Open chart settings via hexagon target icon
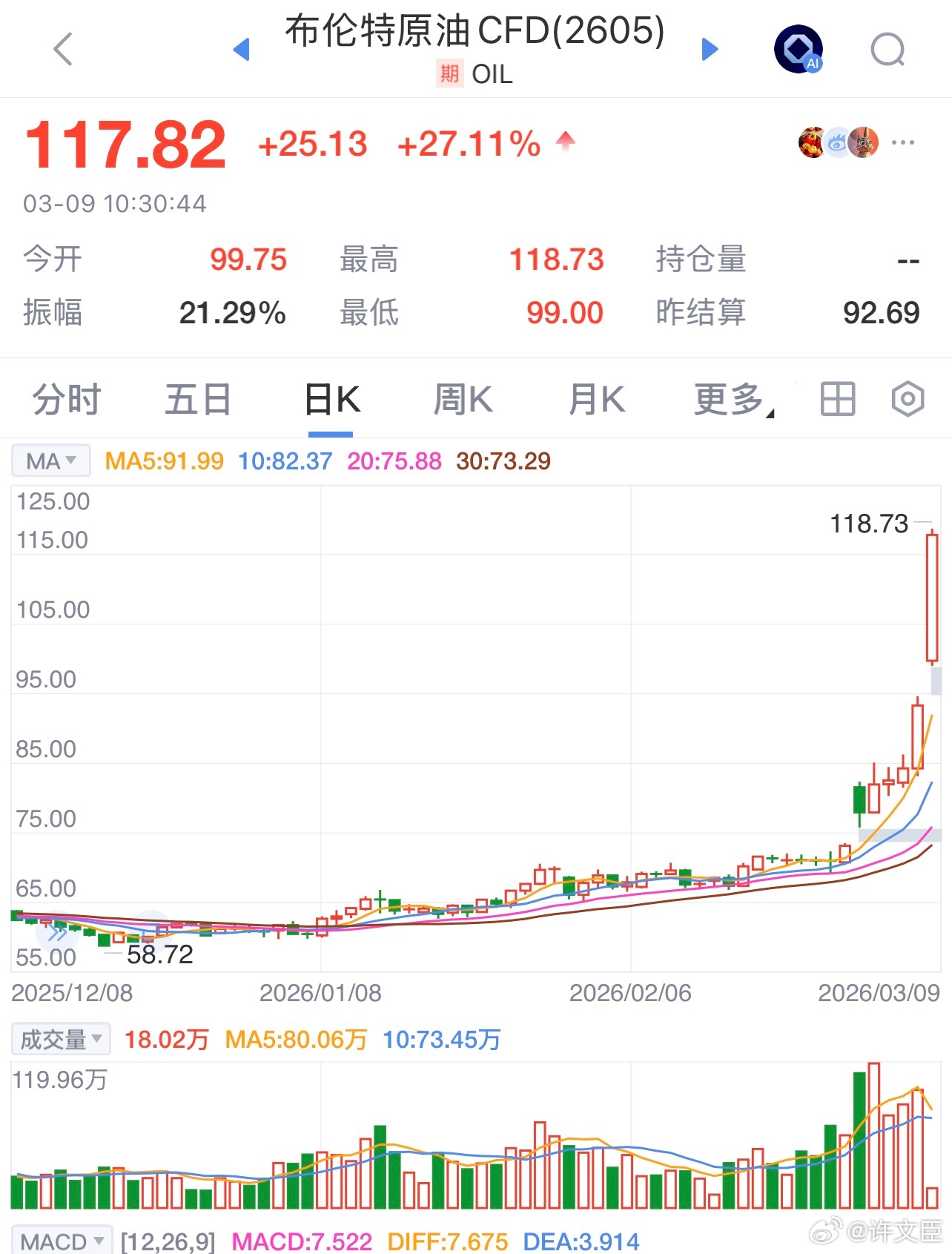This screenshot has width=952, height=1254. tap(906, 398)
